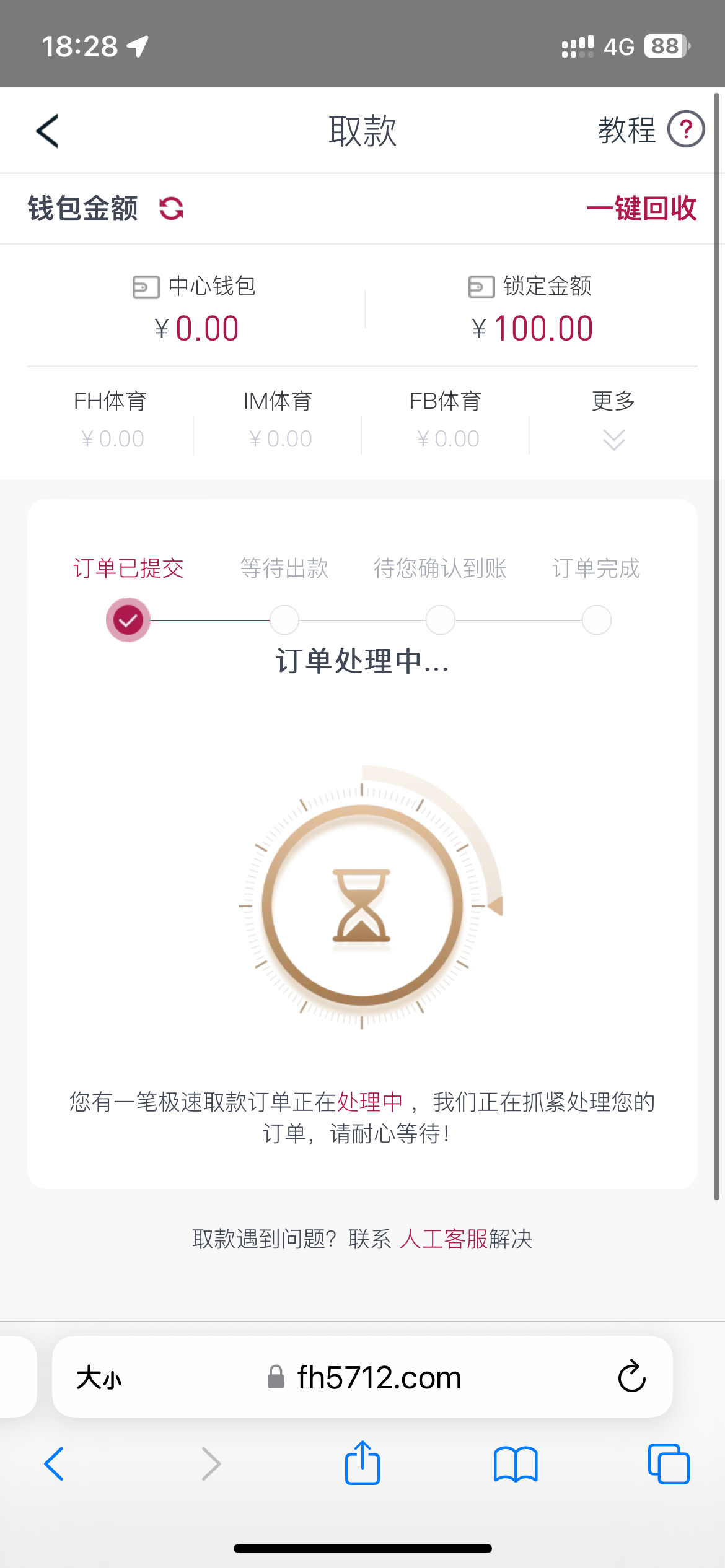
Task: Open the 教程 help tutorial
Action: point(651,130)
